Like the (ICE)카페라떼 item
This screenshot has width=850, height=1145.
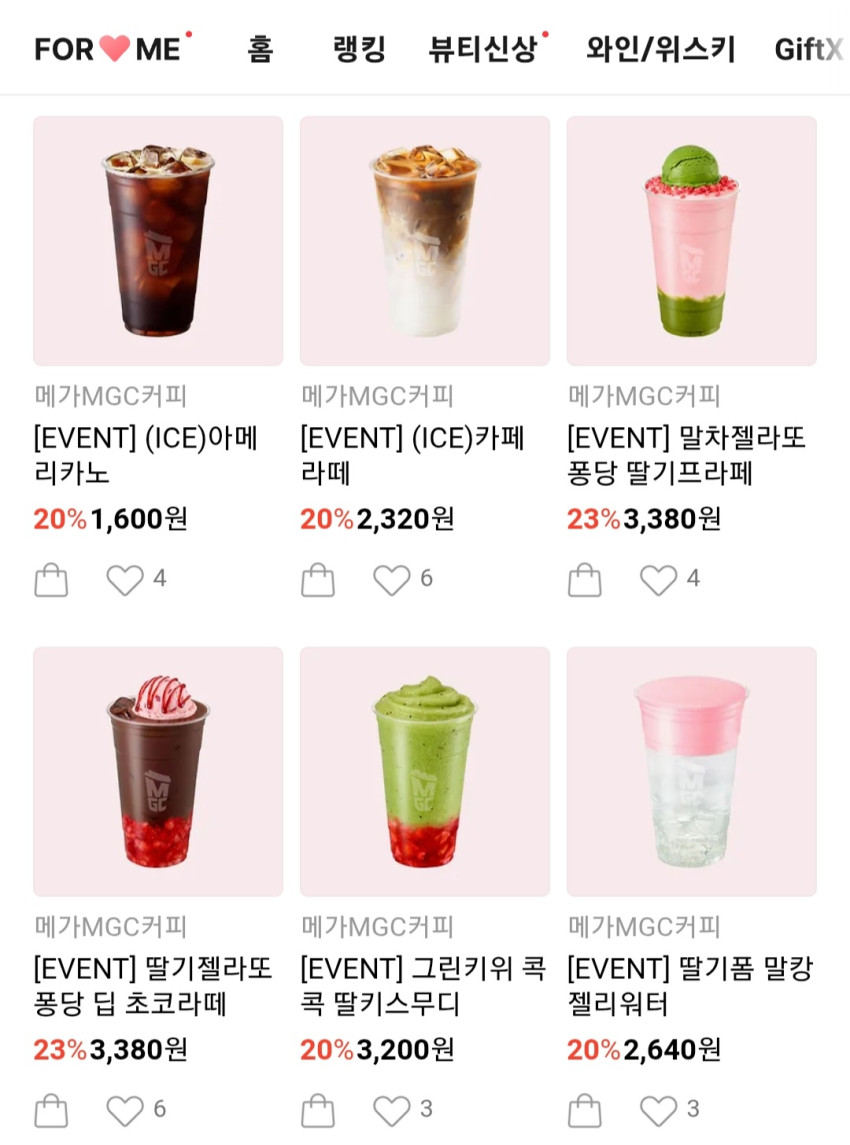click(392, 580)
